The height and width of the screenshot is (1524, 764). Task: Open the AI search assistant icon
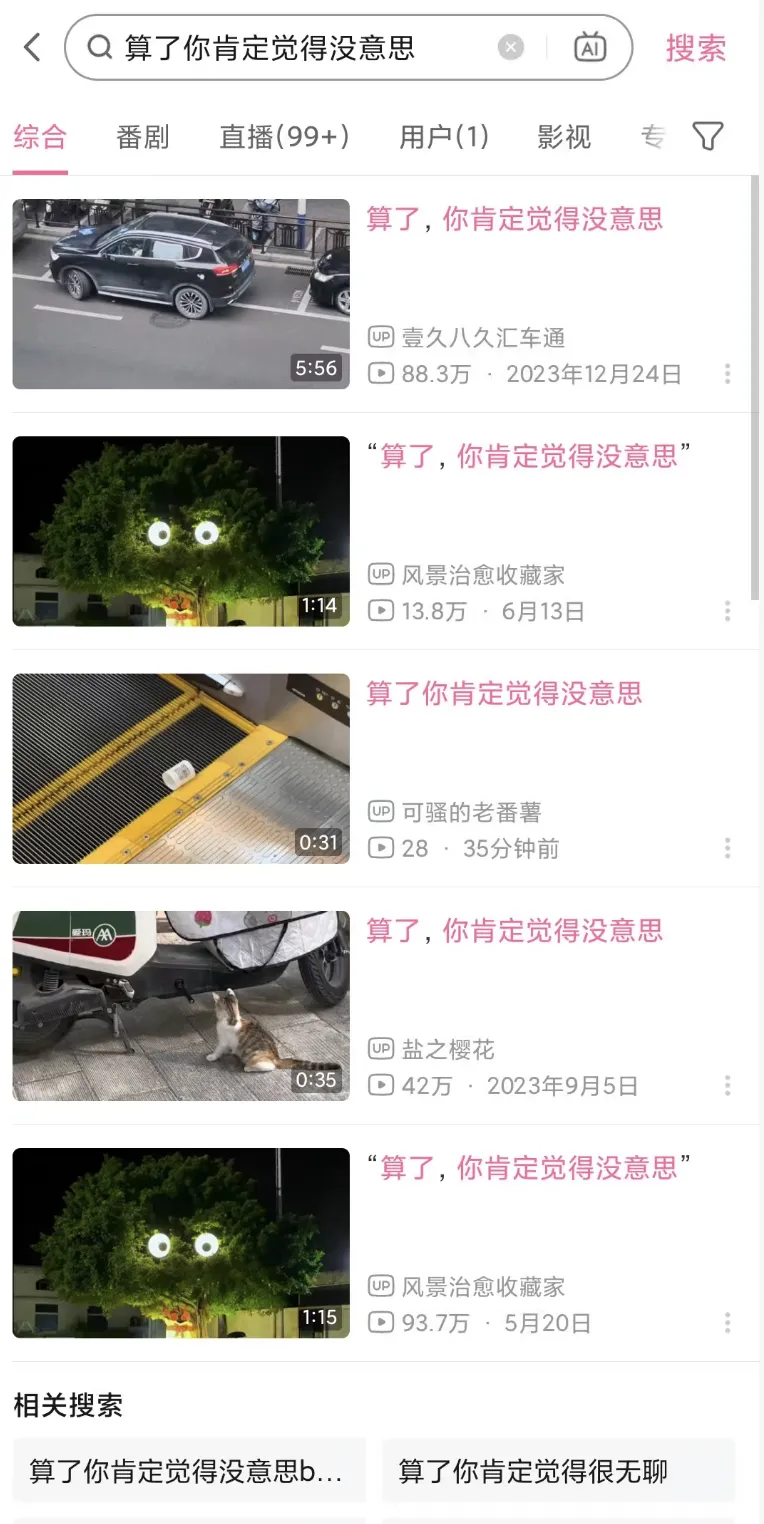coord(590,47)
